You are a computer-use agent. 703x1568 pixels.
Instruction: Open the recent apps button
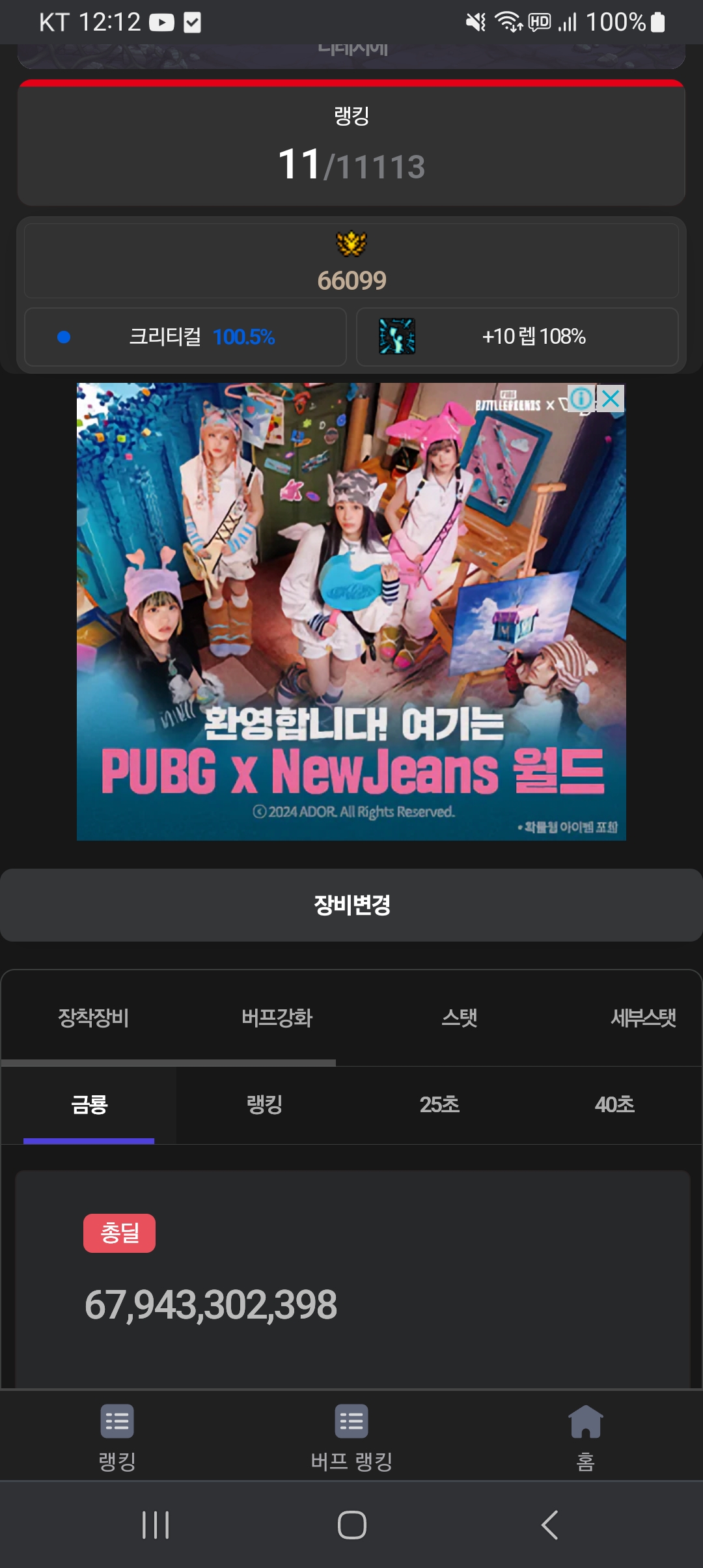156,1524
